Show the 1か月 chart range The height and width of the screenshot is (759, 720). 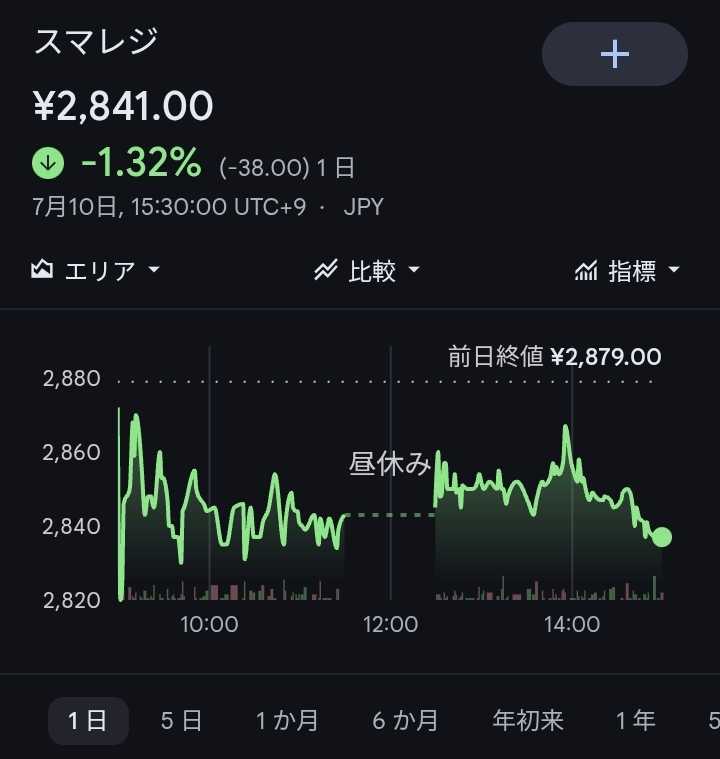pyautogui.click(x=287, y=721)
